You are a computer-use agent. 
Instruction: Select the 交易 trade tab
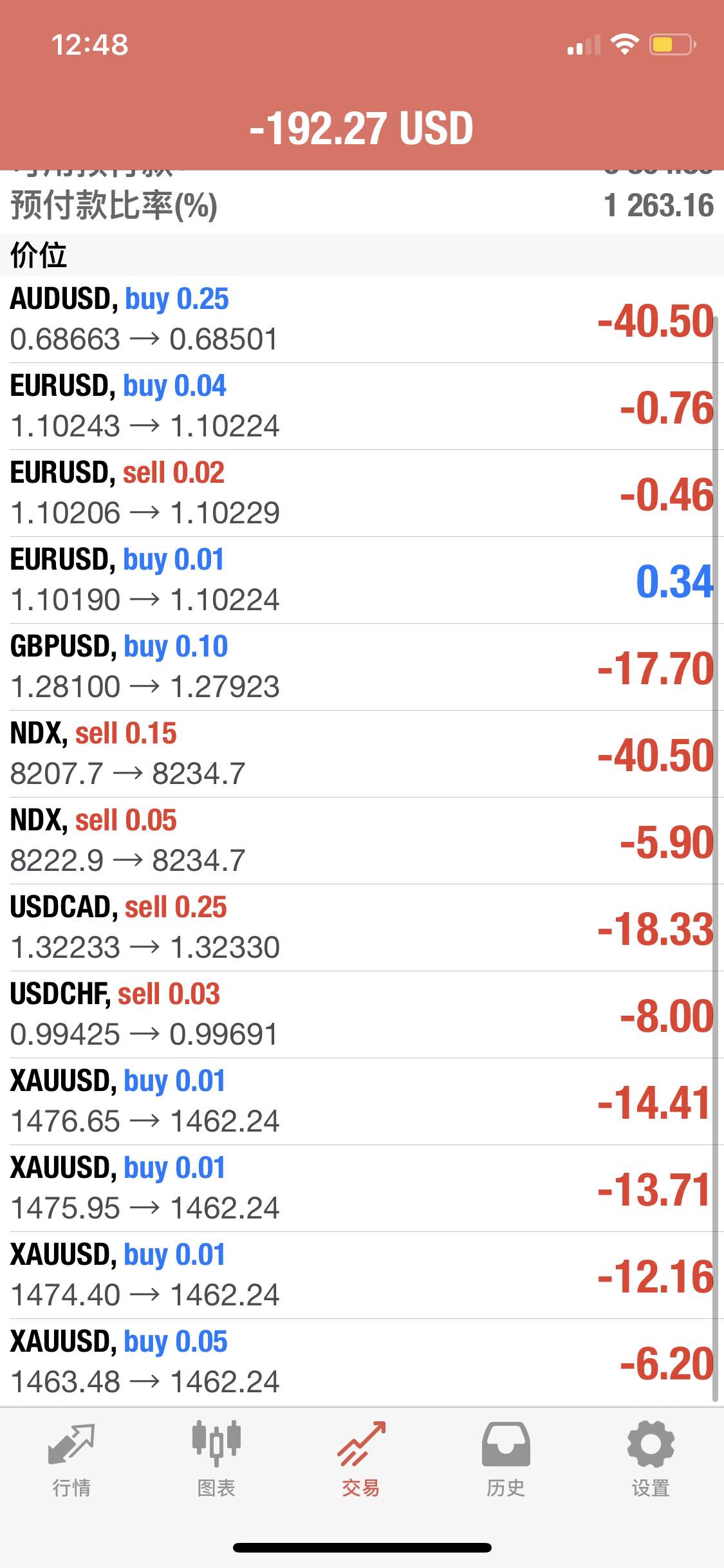361,1460
